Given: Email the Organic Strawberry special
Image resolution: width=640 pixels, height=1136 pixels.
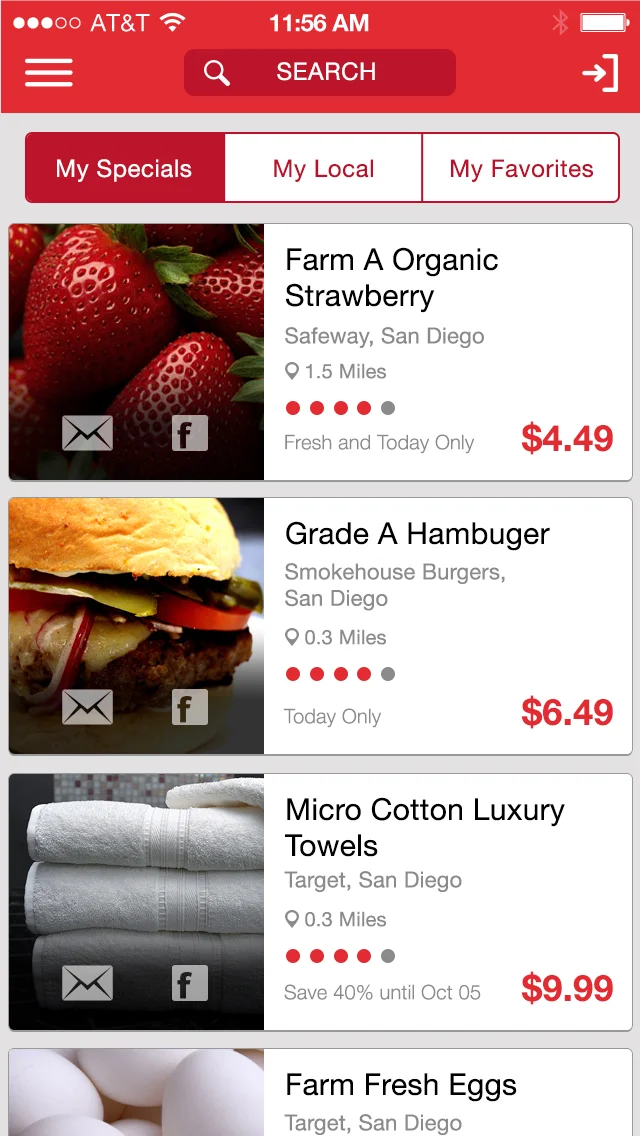Looking at the screenshot, I should point(87,433).
